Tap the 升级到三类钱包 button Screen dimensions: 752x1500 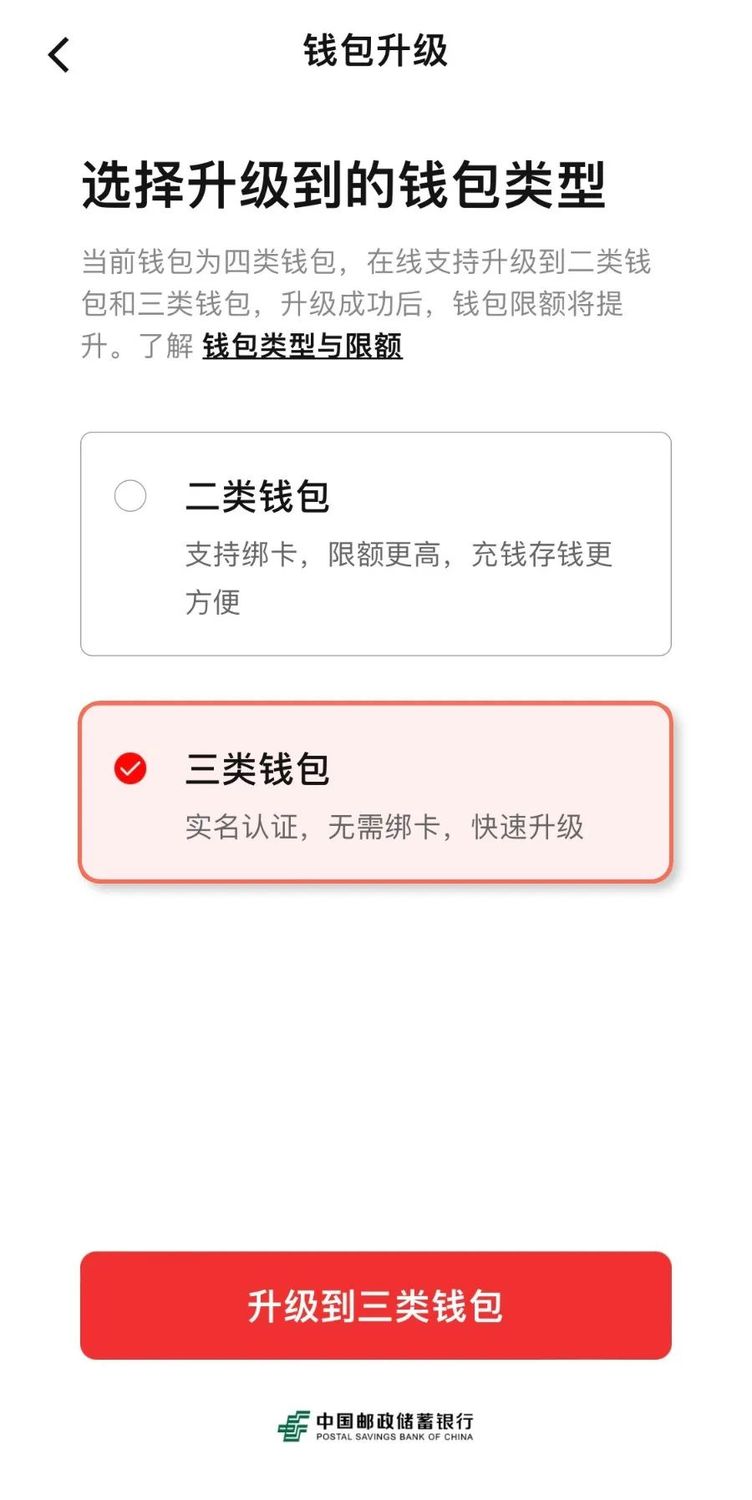coord(375,1306)
